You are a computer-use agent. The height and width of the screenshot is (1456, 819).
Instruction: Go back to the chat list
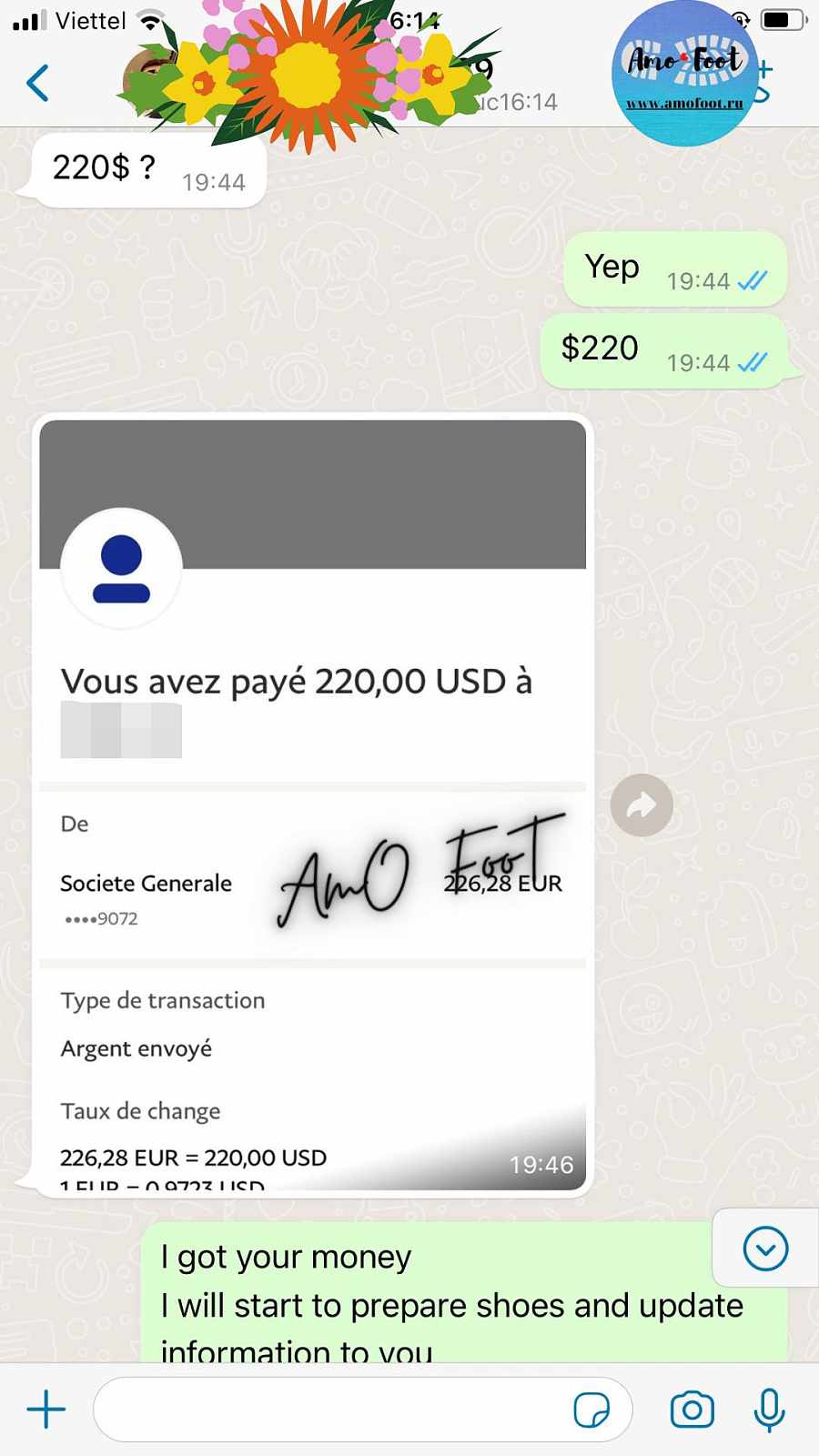click(38, 83)
